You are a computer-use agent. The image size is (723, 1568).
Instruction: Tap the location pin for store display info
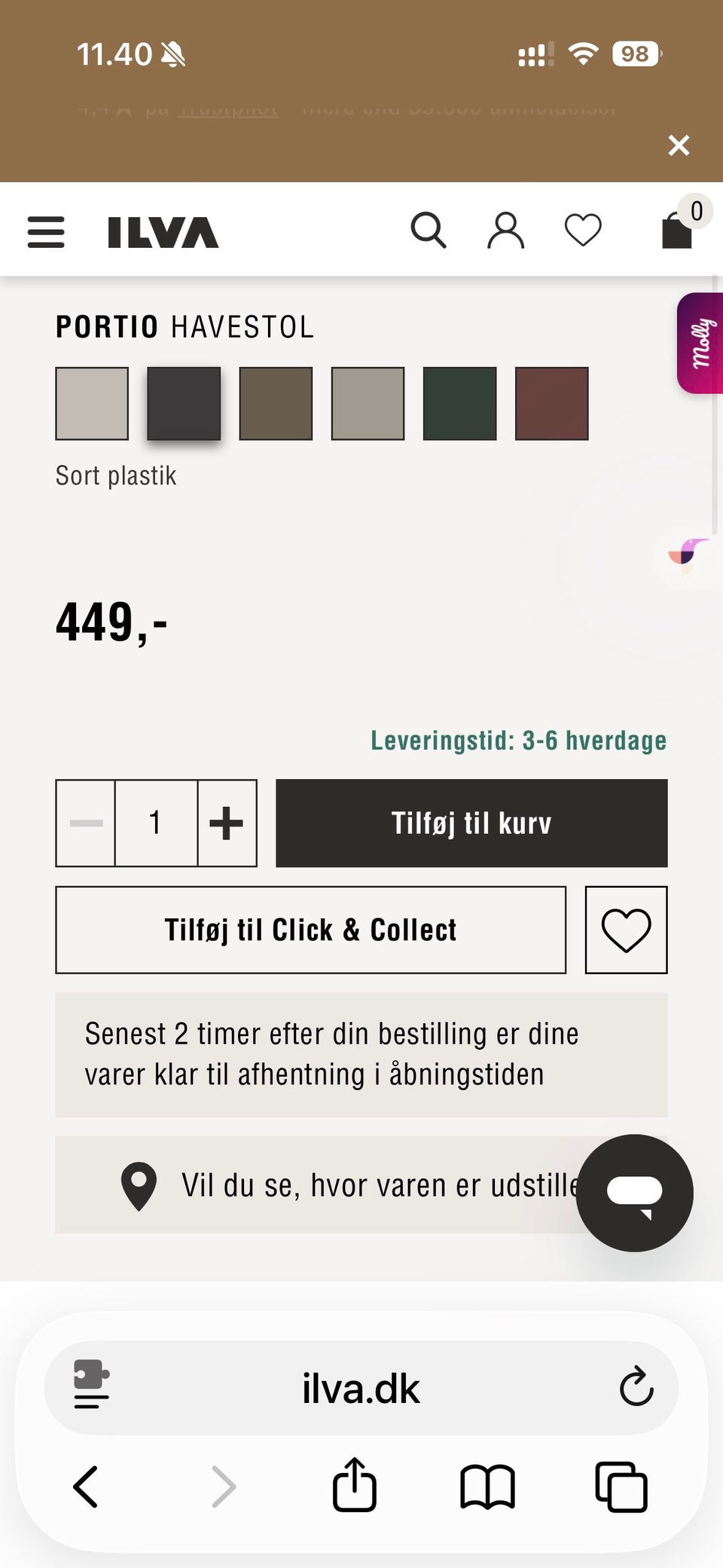pyautogui.click(x=139, y=1184)
